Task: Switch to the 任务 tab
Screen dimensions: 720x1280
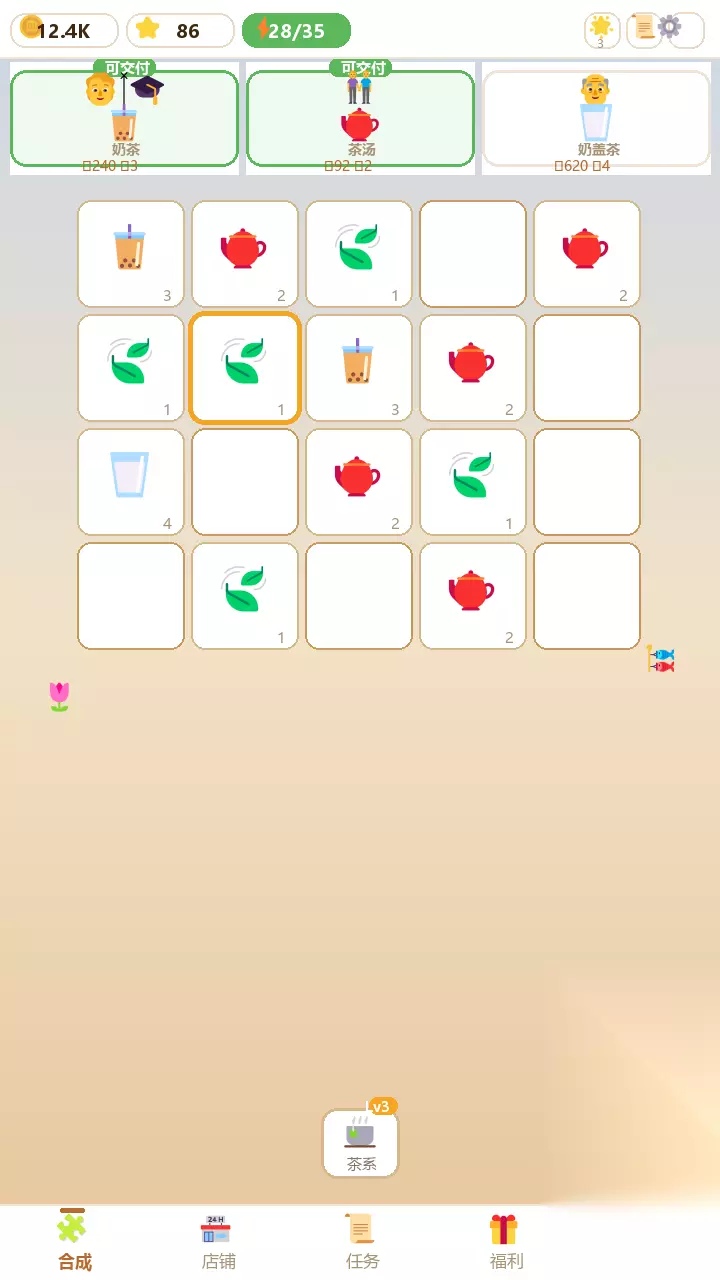Action: (x=362, y=1242)
